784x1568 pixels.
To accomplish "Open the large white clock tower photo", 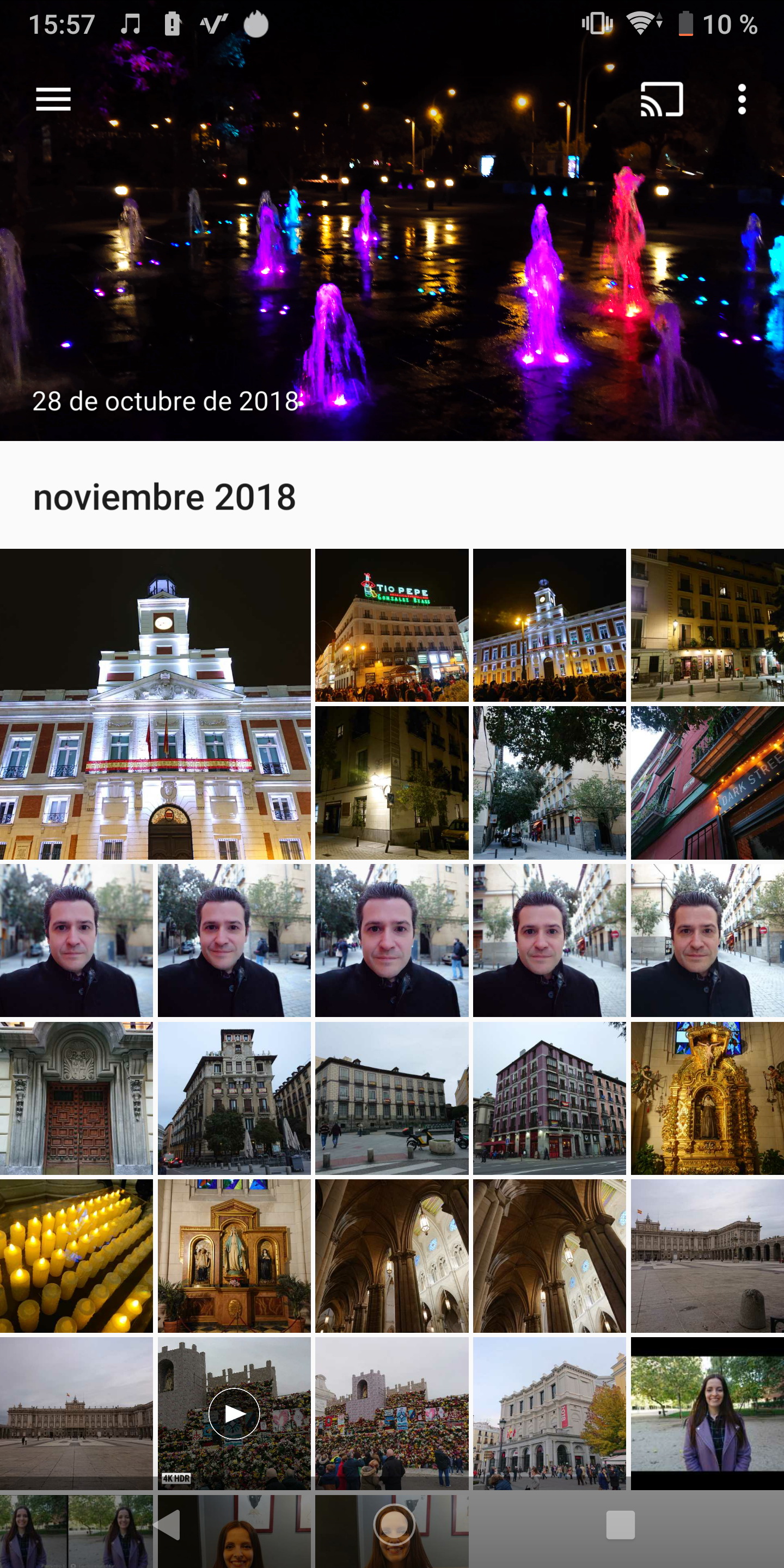I will [x=155, y=705].
